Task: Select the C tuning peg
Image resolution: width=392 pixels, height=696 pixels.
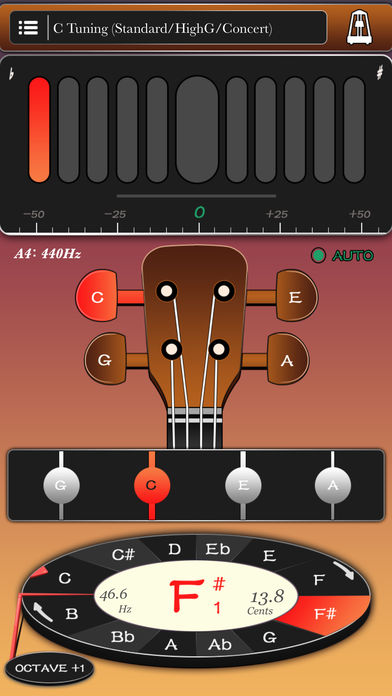Action: (97, 297)
